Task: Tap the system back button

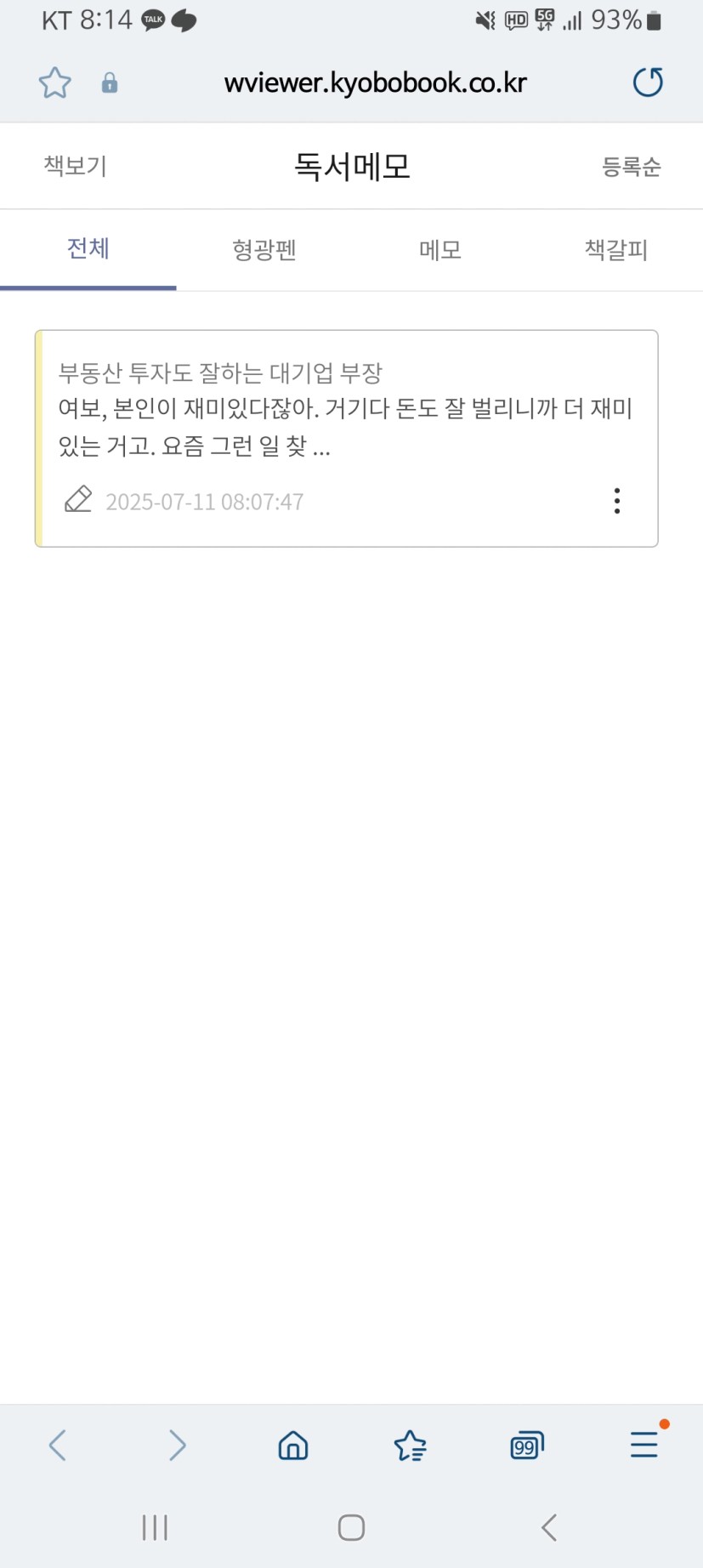Action: click(549, 1527)
